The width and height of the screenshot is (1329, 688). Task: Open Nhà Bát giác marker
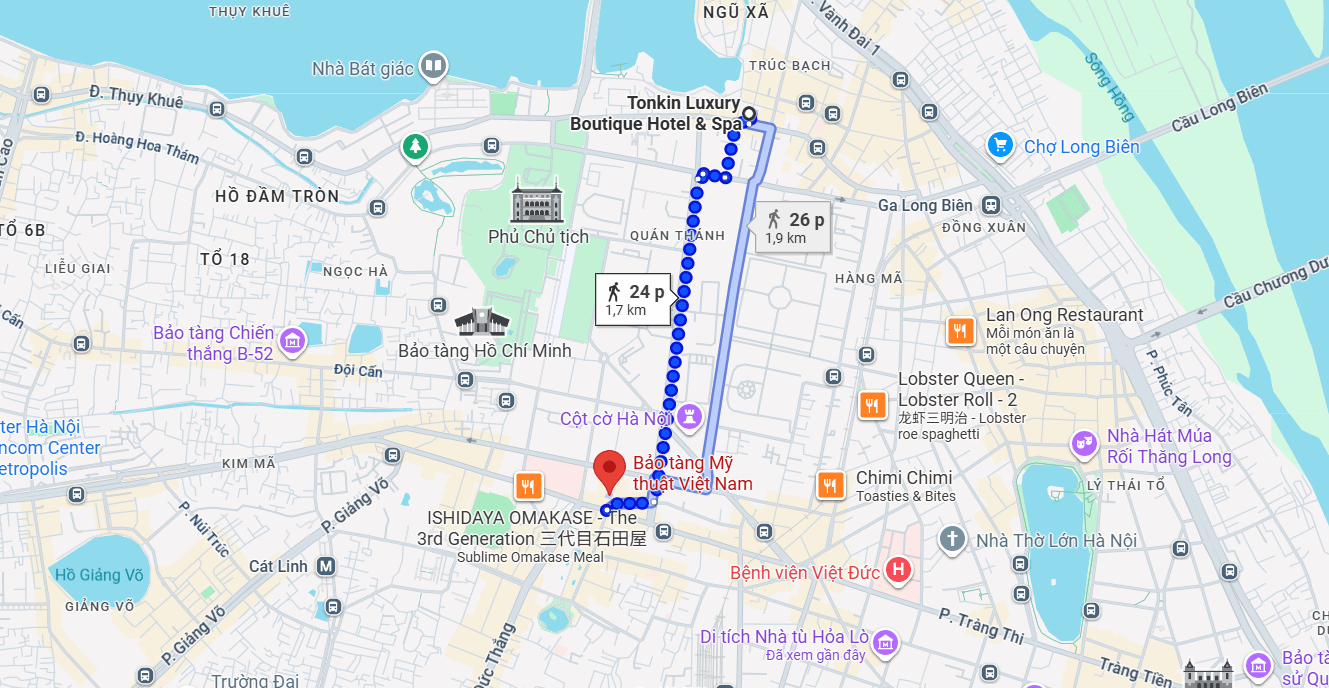(x=433, y=67)
